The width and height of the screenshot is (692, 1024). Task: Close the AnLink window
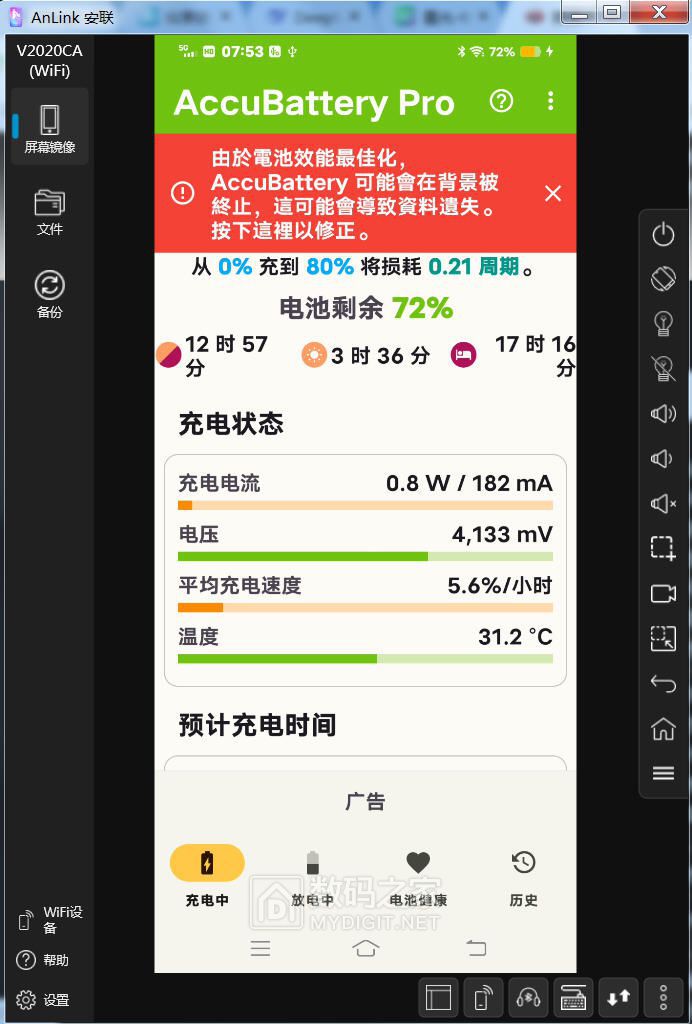point(660,12)
